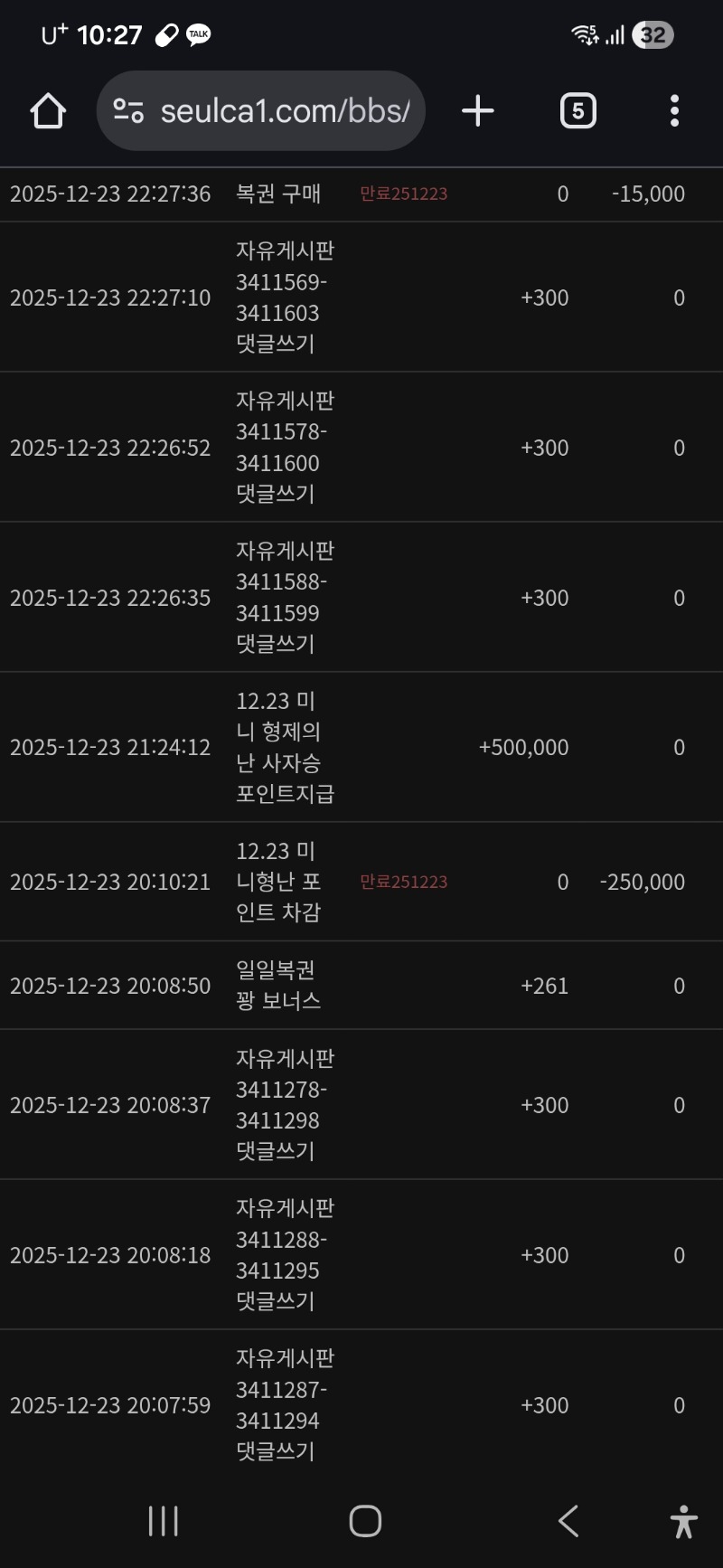Open the tab switcher showing 5 tabs
Viewport: 723px width, 1568px height.
point(577,111)
